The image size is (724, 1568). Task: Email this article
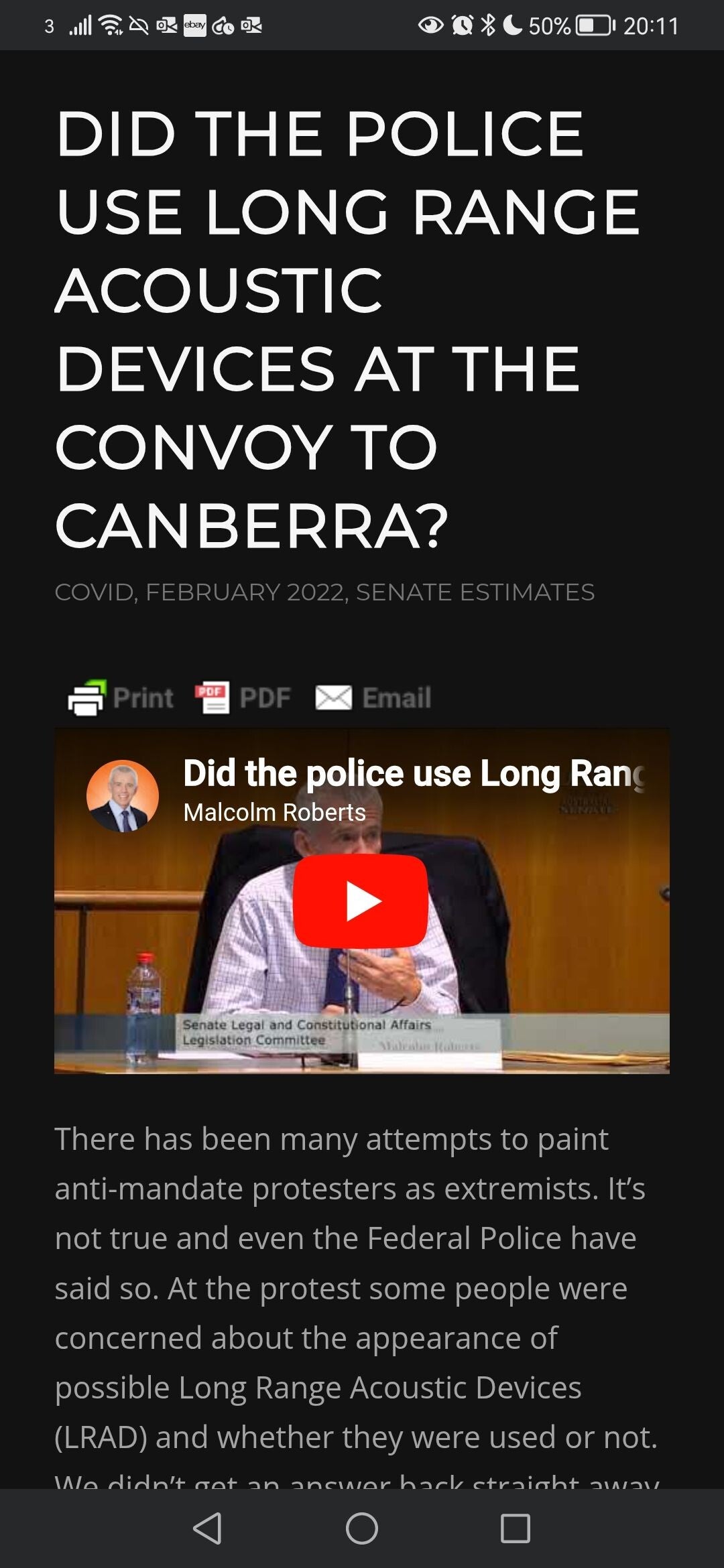373,698
